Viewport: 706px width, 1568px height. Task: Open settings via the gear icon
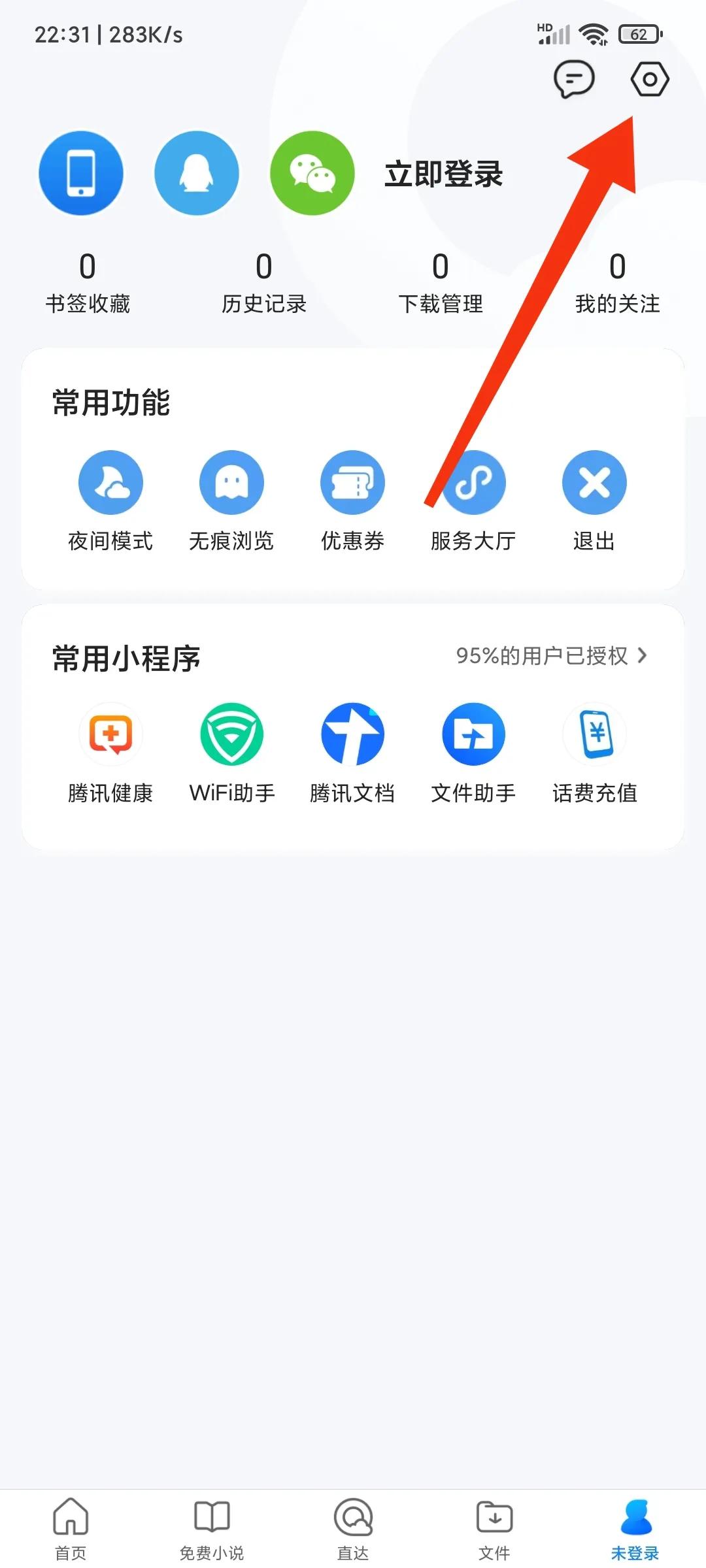[649, 80]
